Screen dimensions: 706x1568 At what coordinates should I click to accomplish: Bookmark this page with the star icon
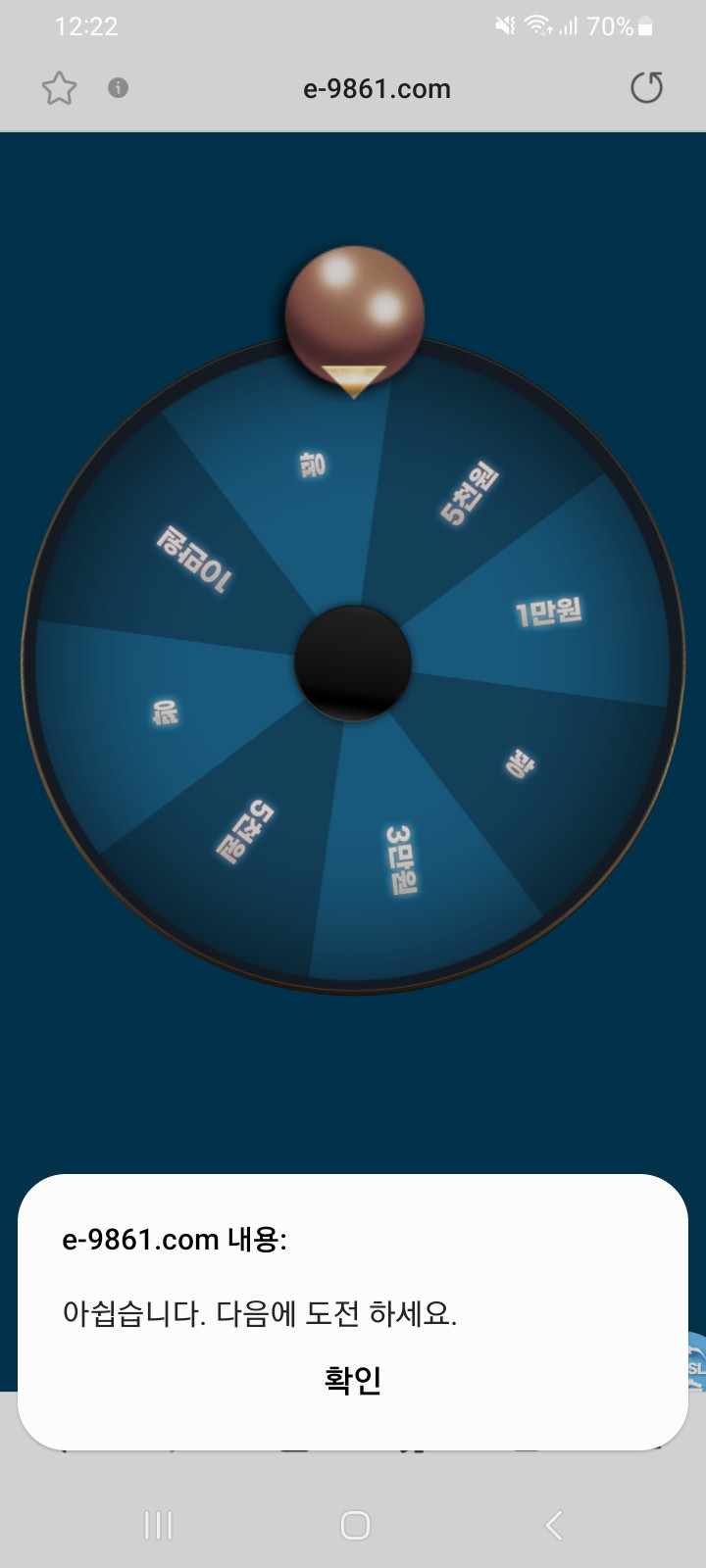coord(59,88)
